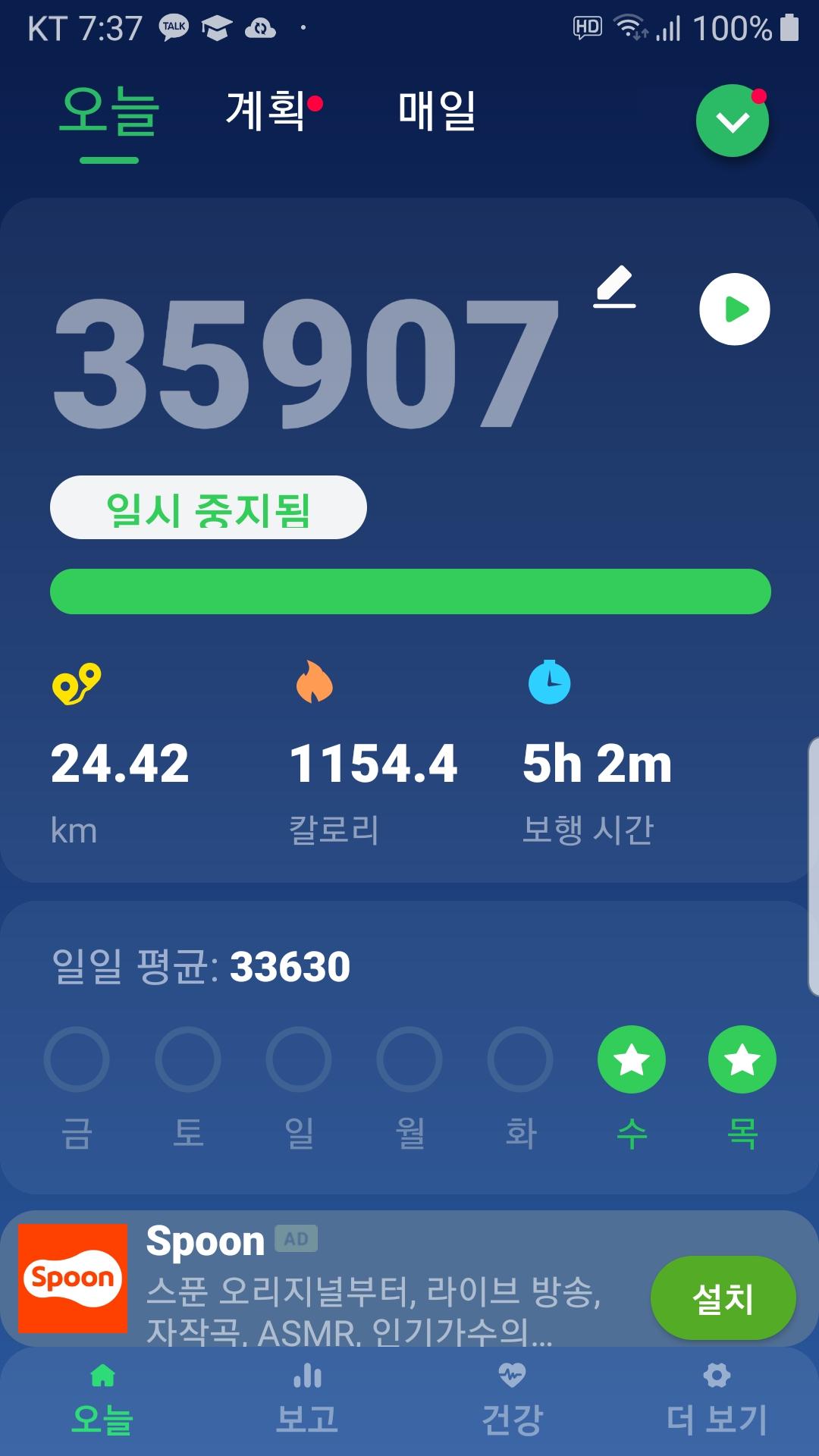Viewport: 819px width, 1456px height.
Task: Tap the 오늘 bottom navigation item
Action: (x=102, y=1401)
